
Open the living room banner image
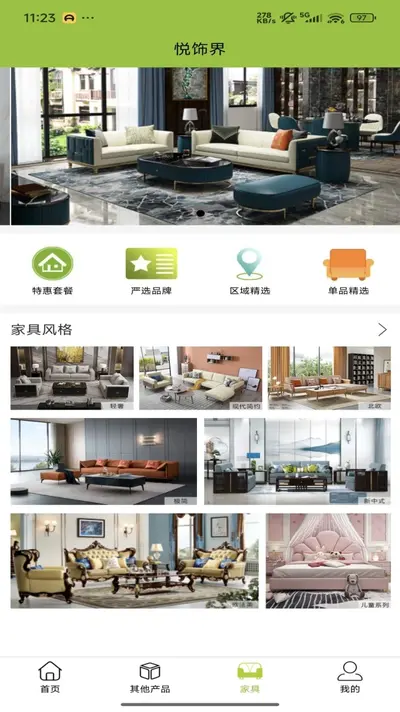click(205, 146)
